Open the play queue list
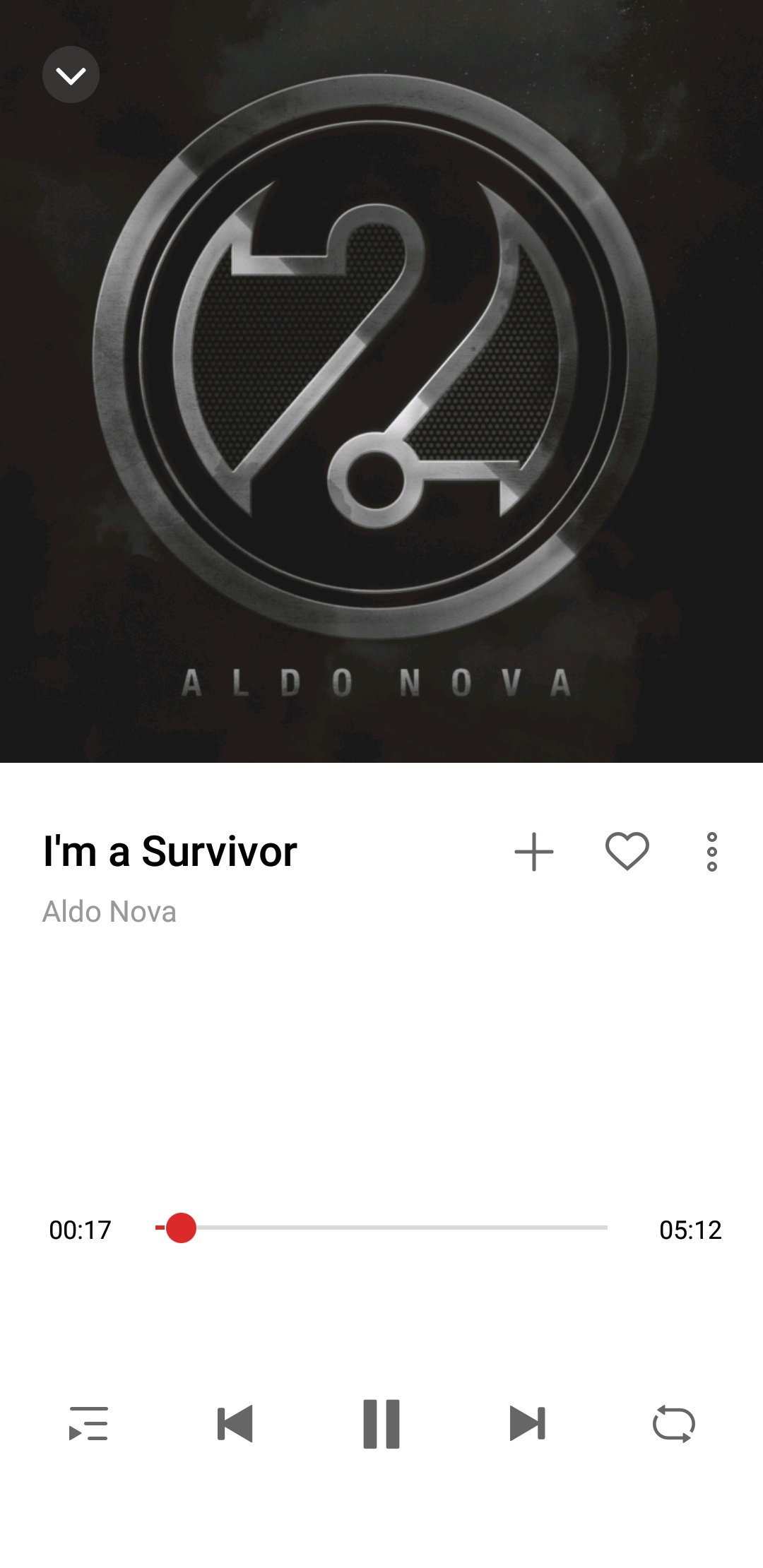 (88, 1423)
